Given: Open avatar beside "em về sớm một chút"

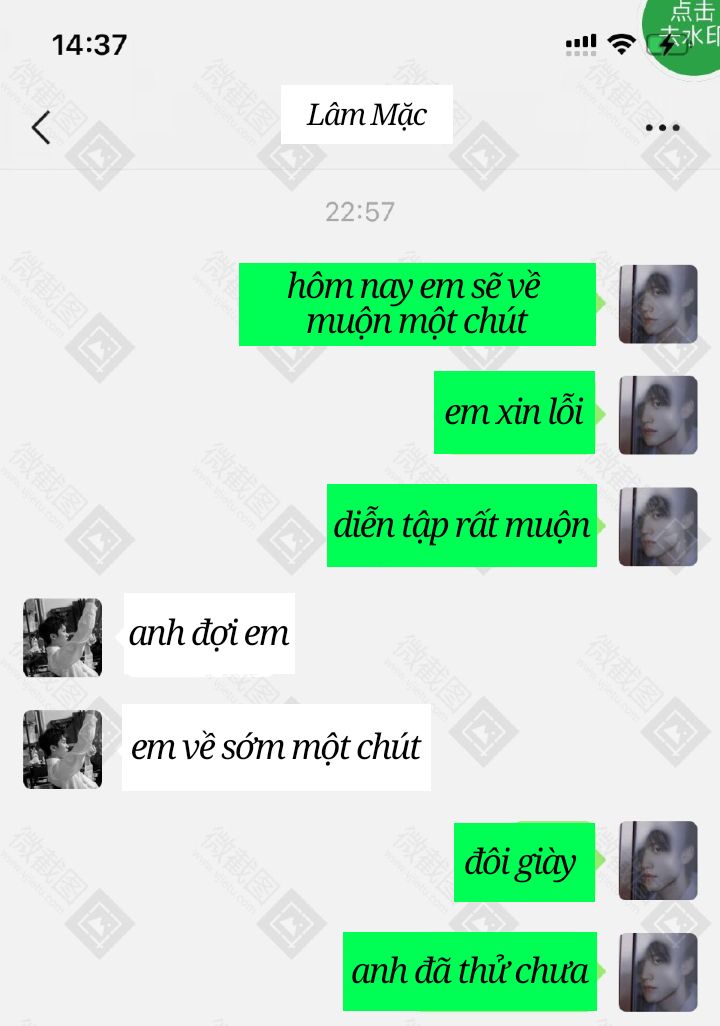Looking at the screenshot, I should pos(62,749).
